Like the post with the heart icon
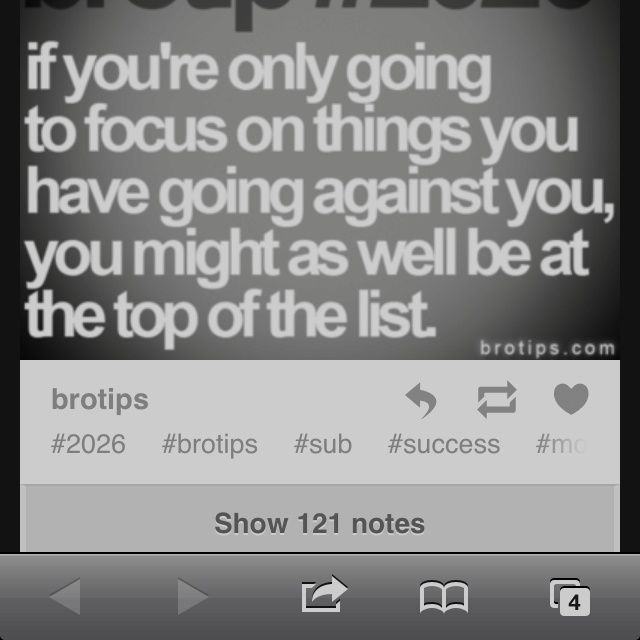 (571, 400)
